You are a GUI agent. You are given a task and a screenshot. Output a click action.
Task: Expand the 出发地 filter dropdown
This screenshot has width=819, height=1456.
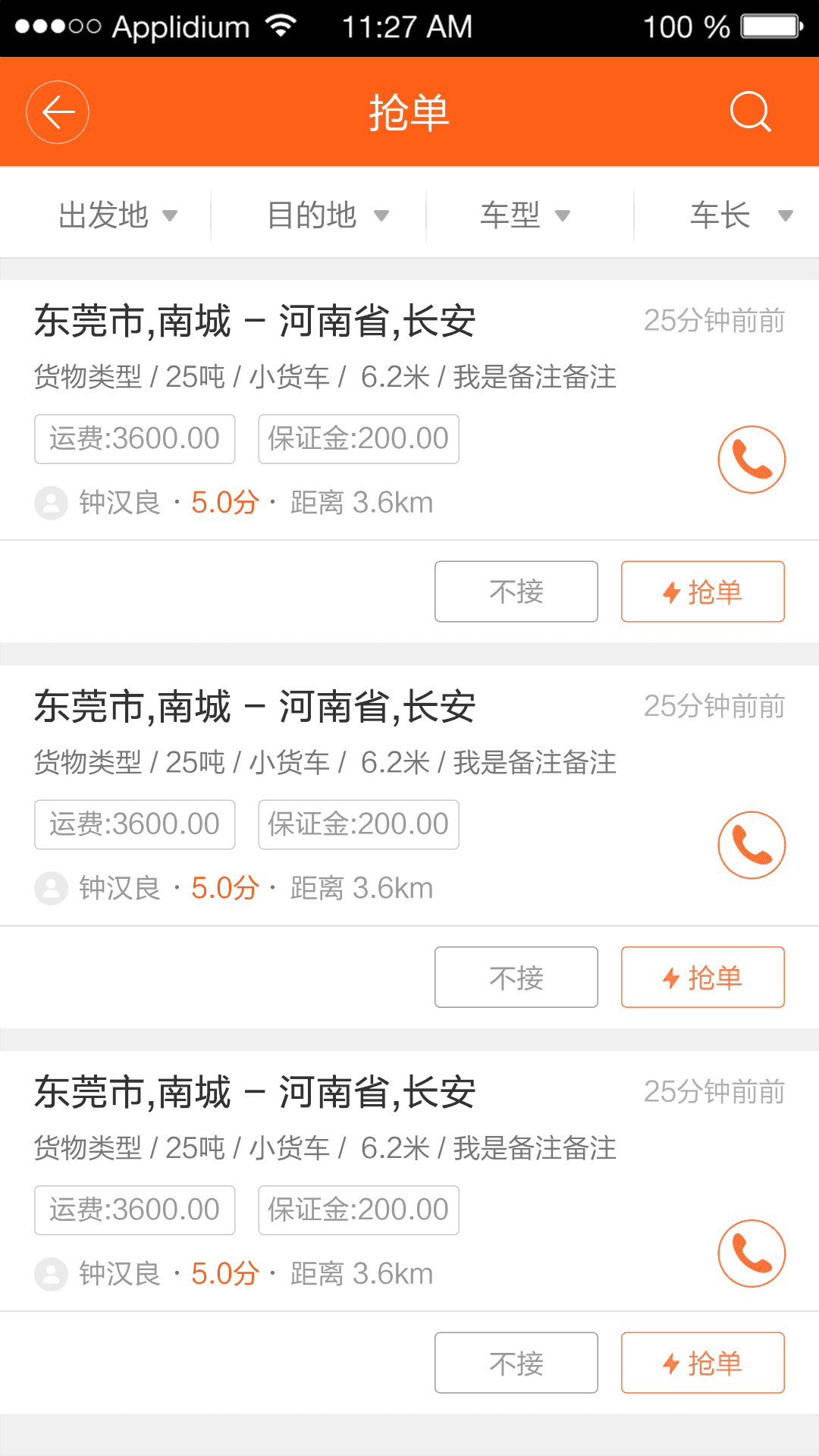pyautogui.click(x=118, y=215)
